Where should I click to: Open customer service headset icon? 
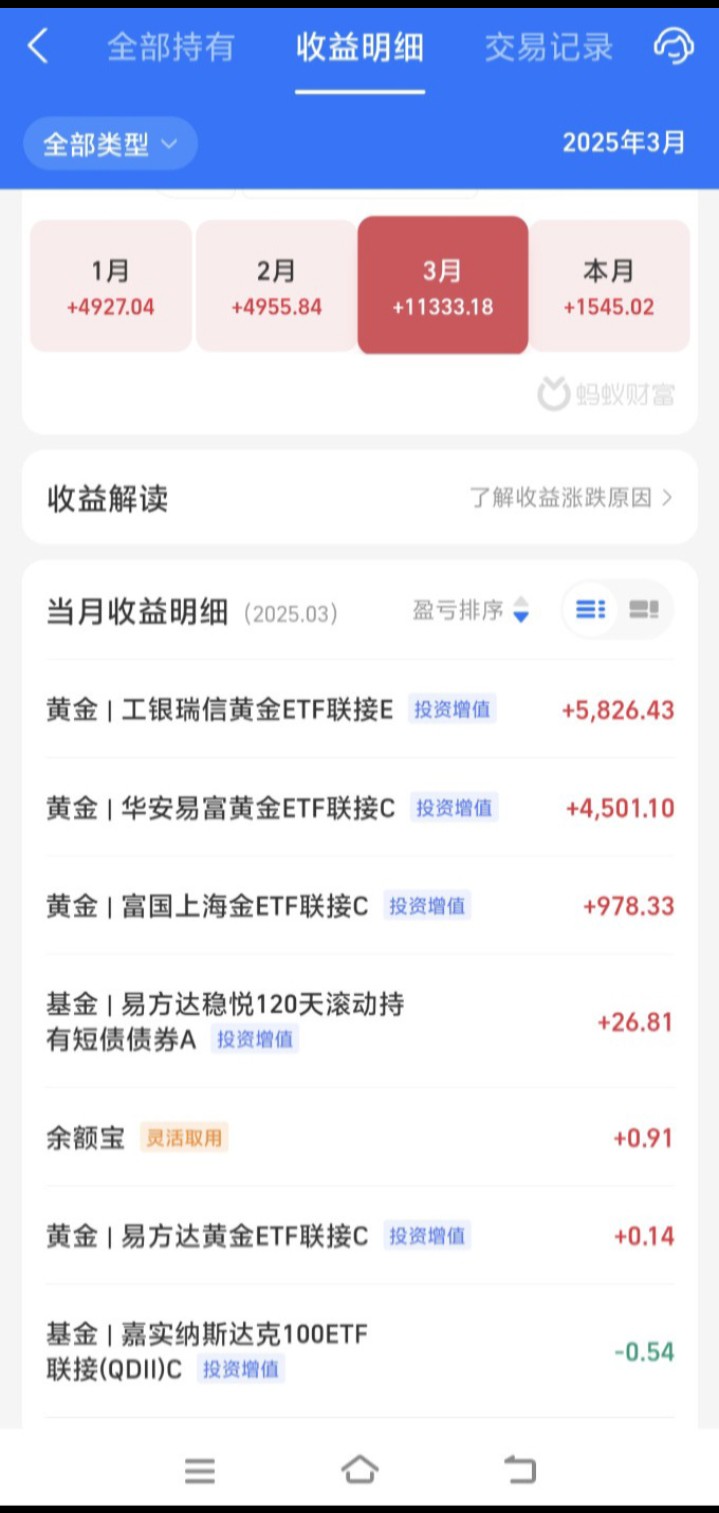[673, 46]
